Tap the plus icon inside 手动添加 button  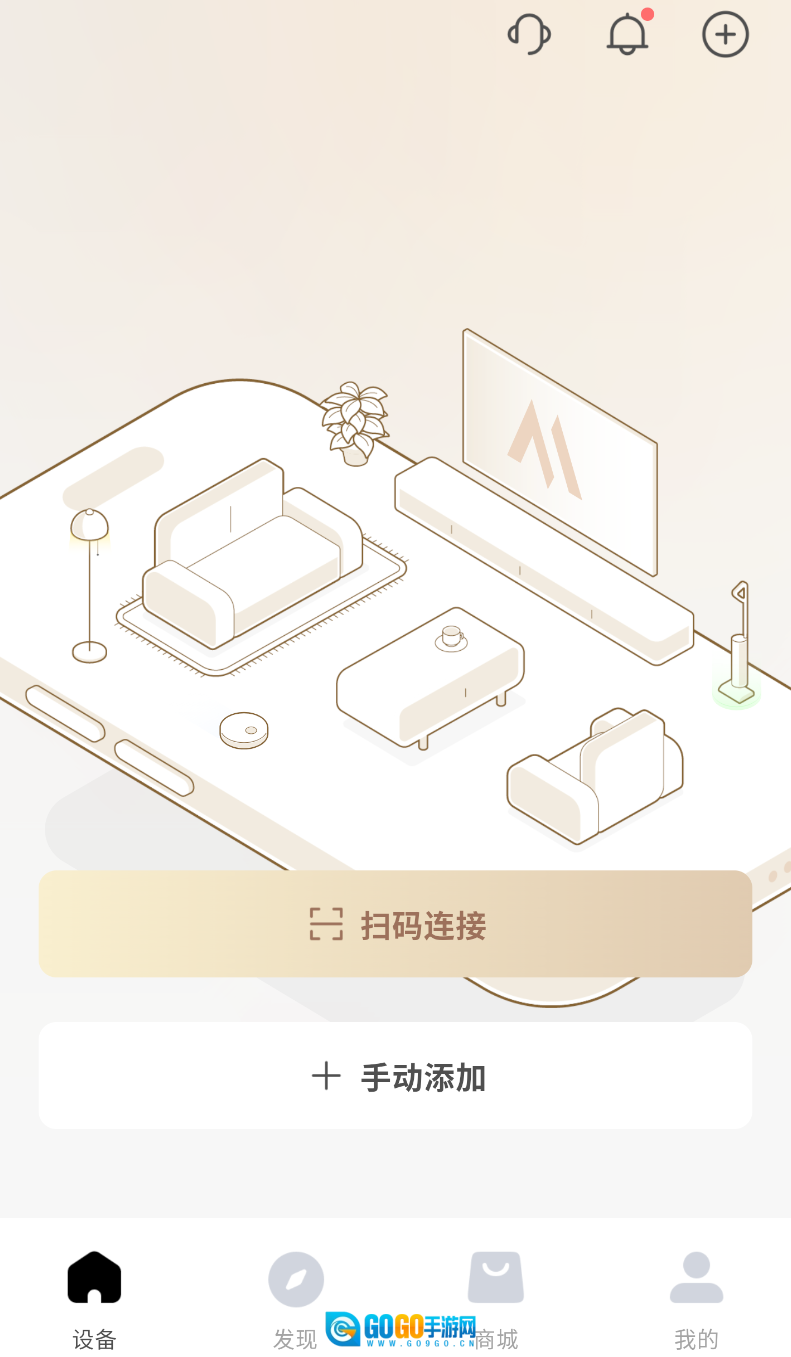pos(326,1075)
